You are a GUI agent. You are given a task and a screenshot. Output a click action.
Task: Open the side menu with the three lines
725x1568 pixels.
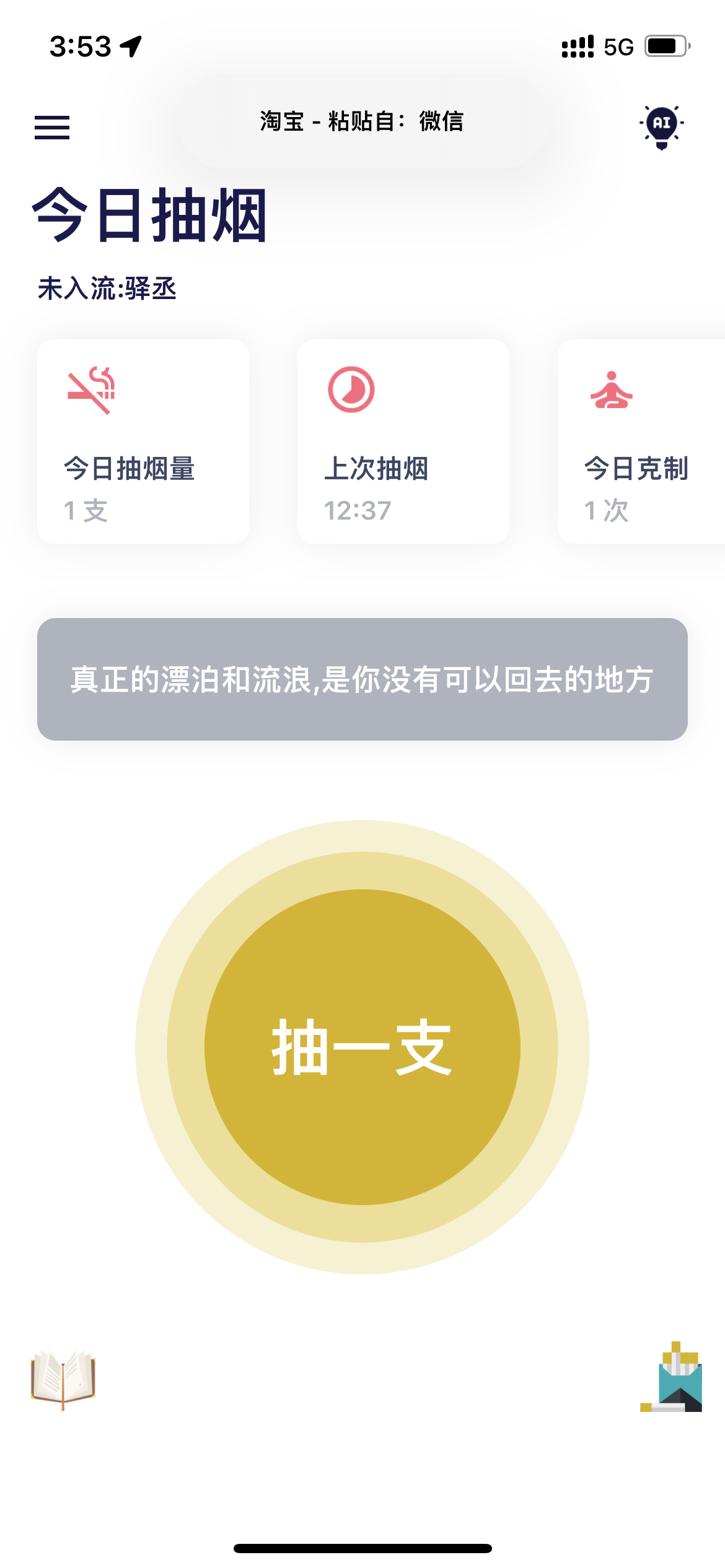pos(51,127)
